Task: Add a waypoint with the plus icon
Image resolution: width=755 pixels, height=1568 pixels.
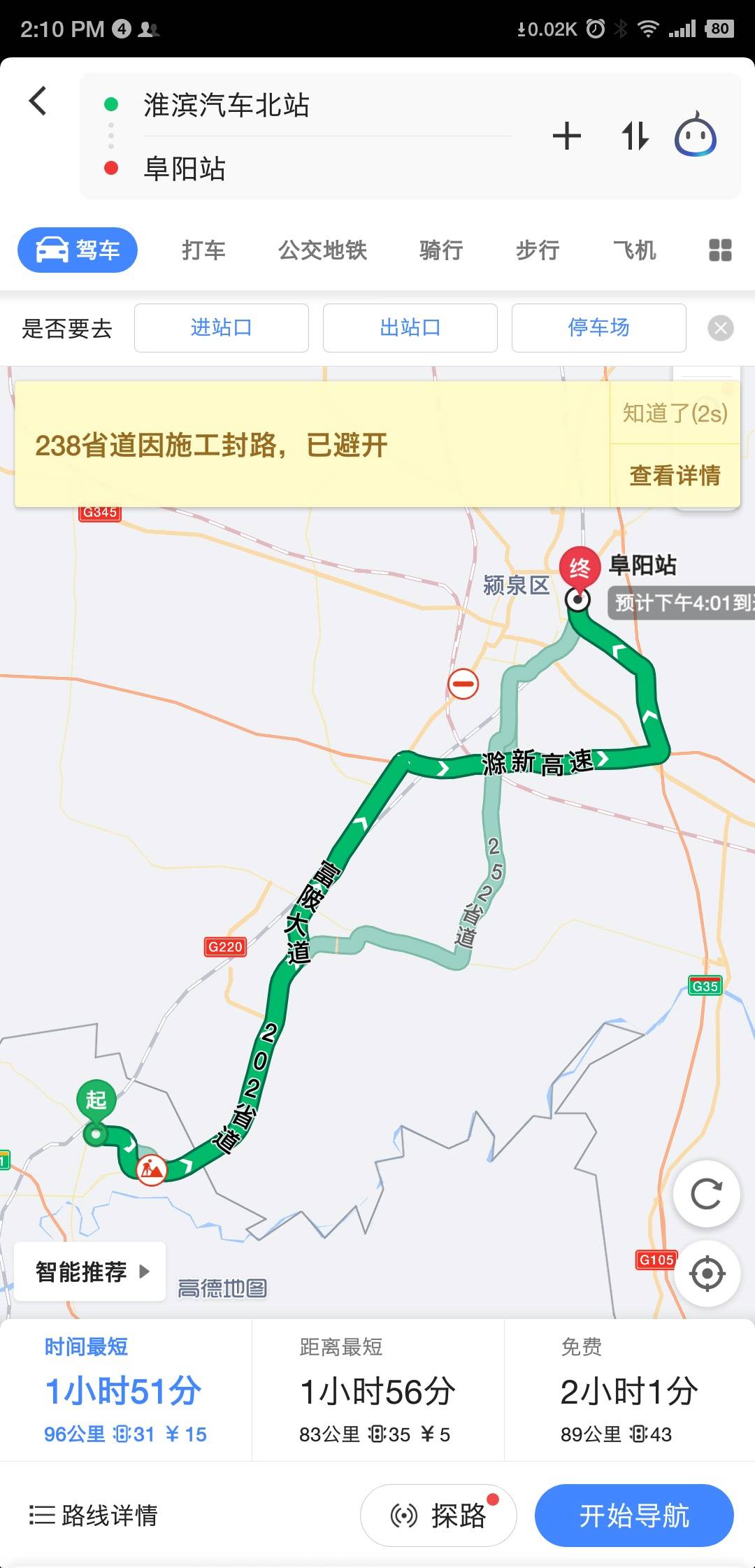Action: click(x=566, y=136)
